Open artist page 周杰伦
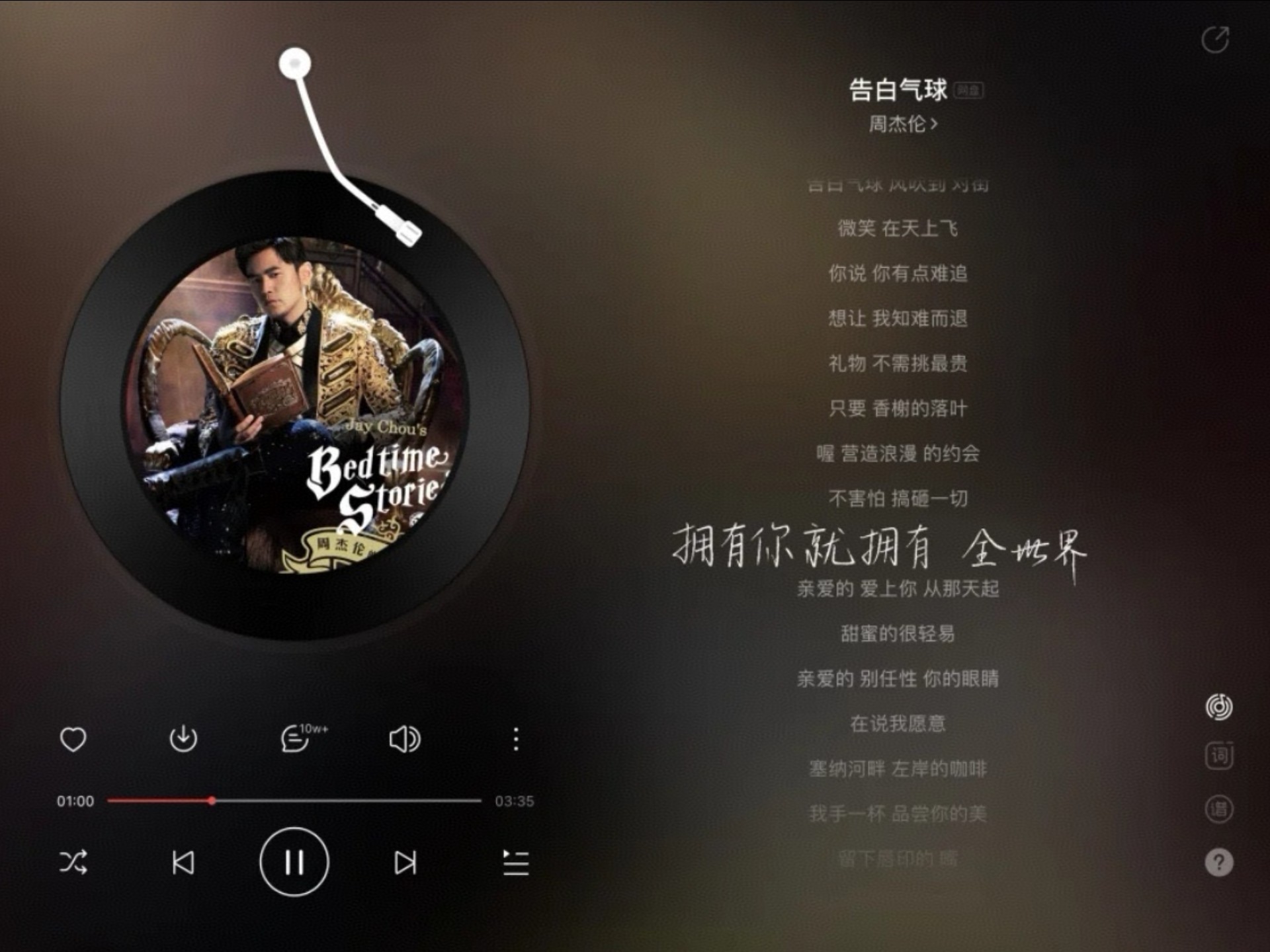1270x952 pixels. click(x=902, y=124)
